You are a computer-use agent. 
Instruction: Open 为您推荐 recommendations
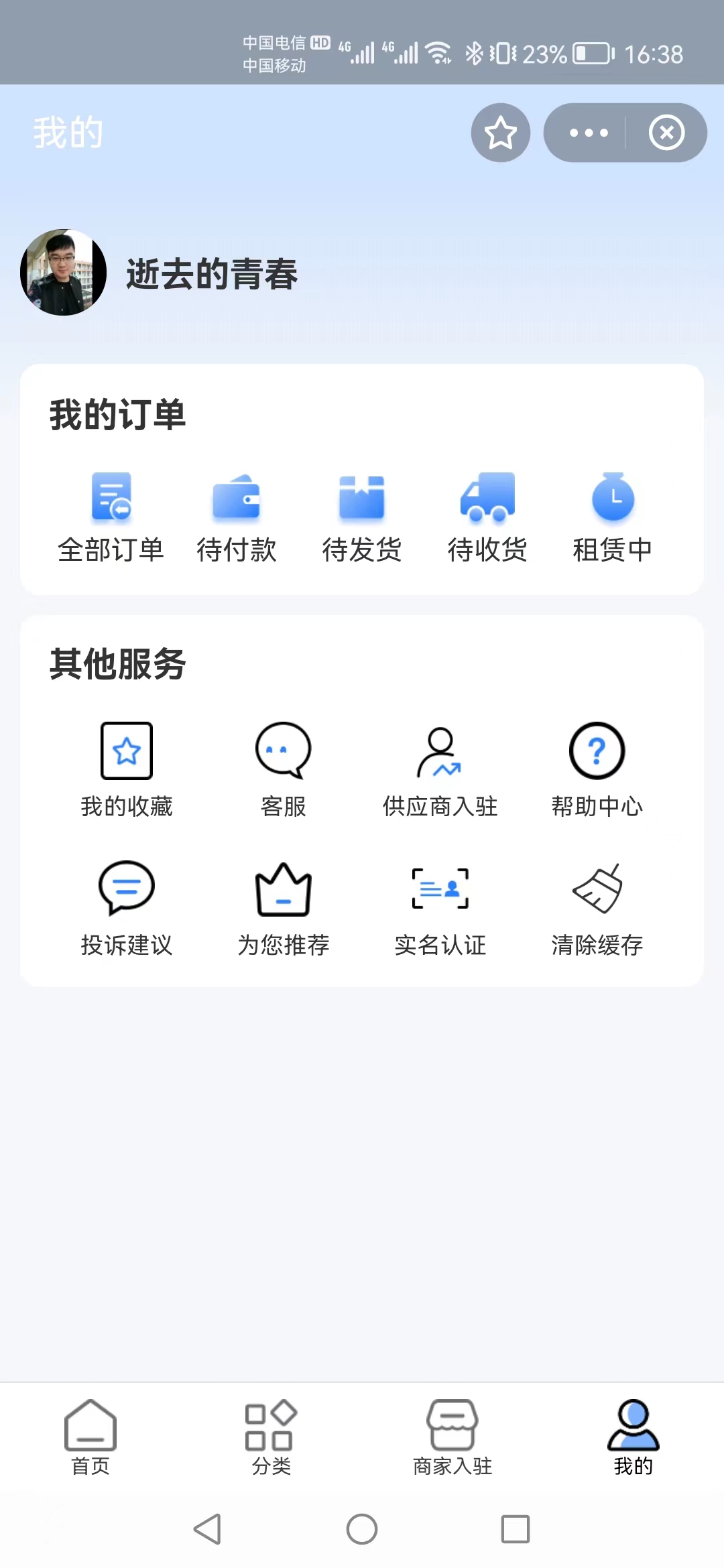pos(284,908)
